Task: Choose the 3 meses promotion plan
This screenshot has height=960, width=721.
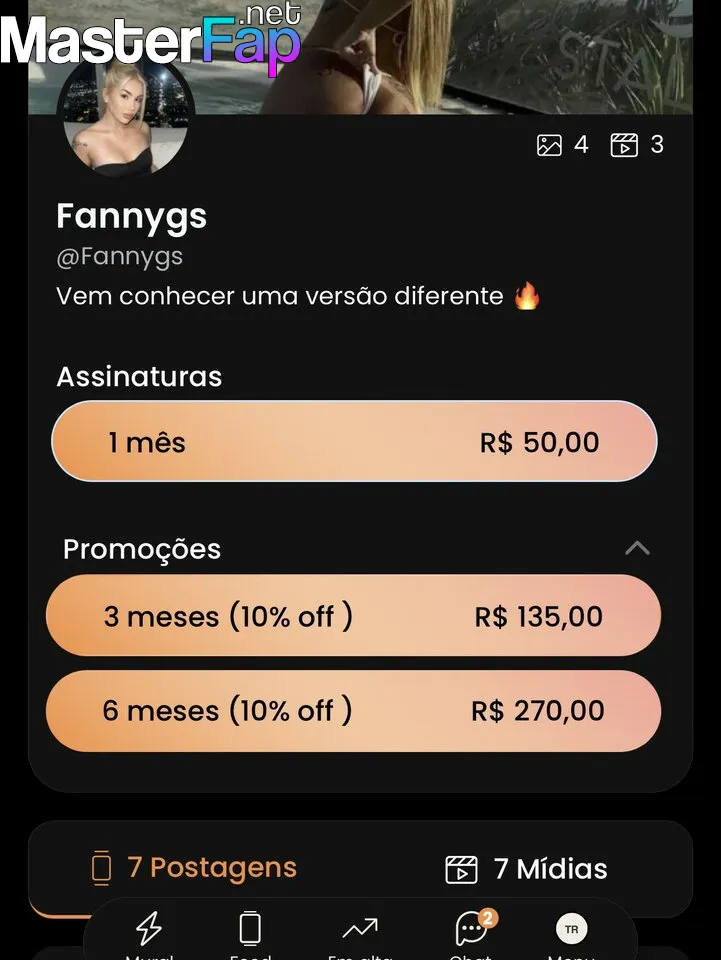Action: pyautogui.click(x=354, y=616)
